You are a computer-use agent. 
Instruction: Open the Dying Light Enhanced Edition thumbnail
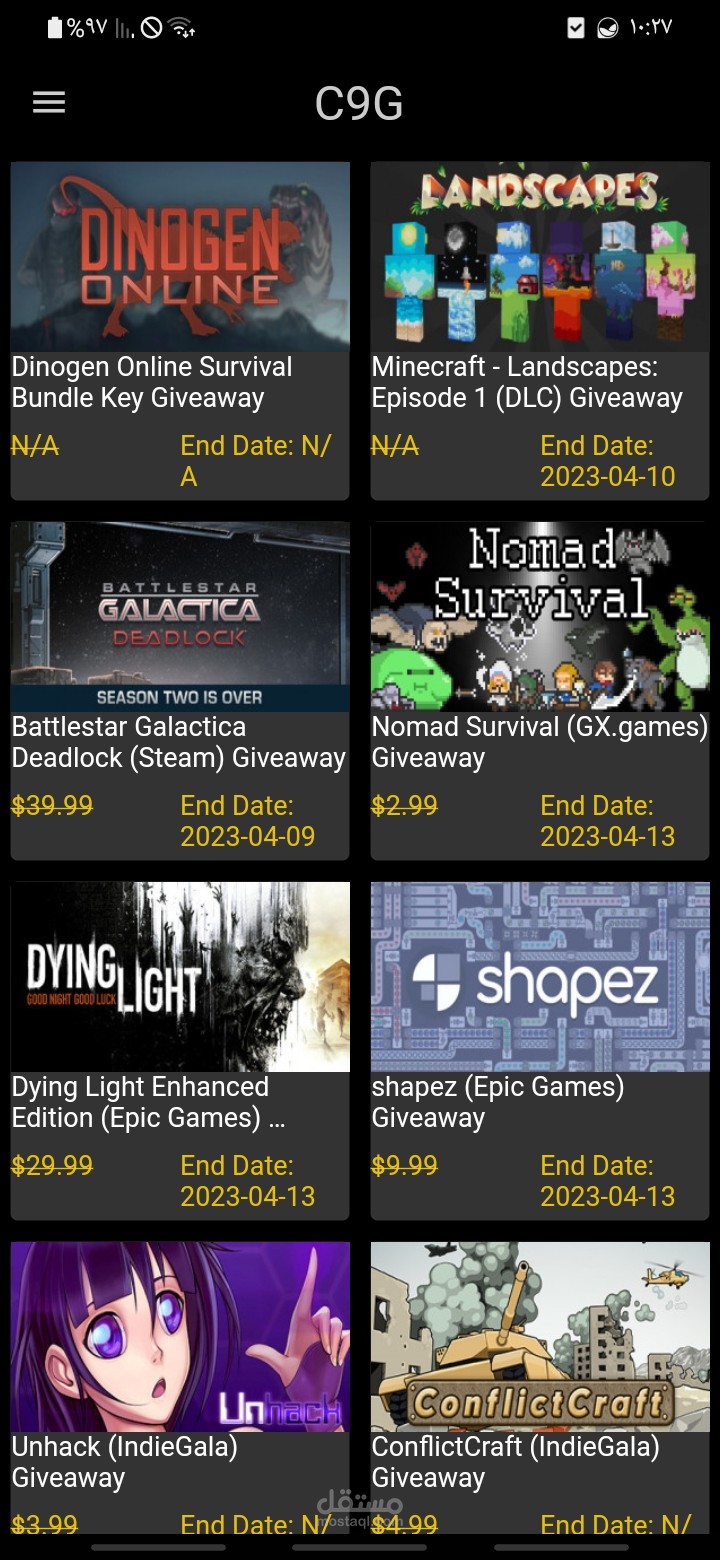click(180, 976)
